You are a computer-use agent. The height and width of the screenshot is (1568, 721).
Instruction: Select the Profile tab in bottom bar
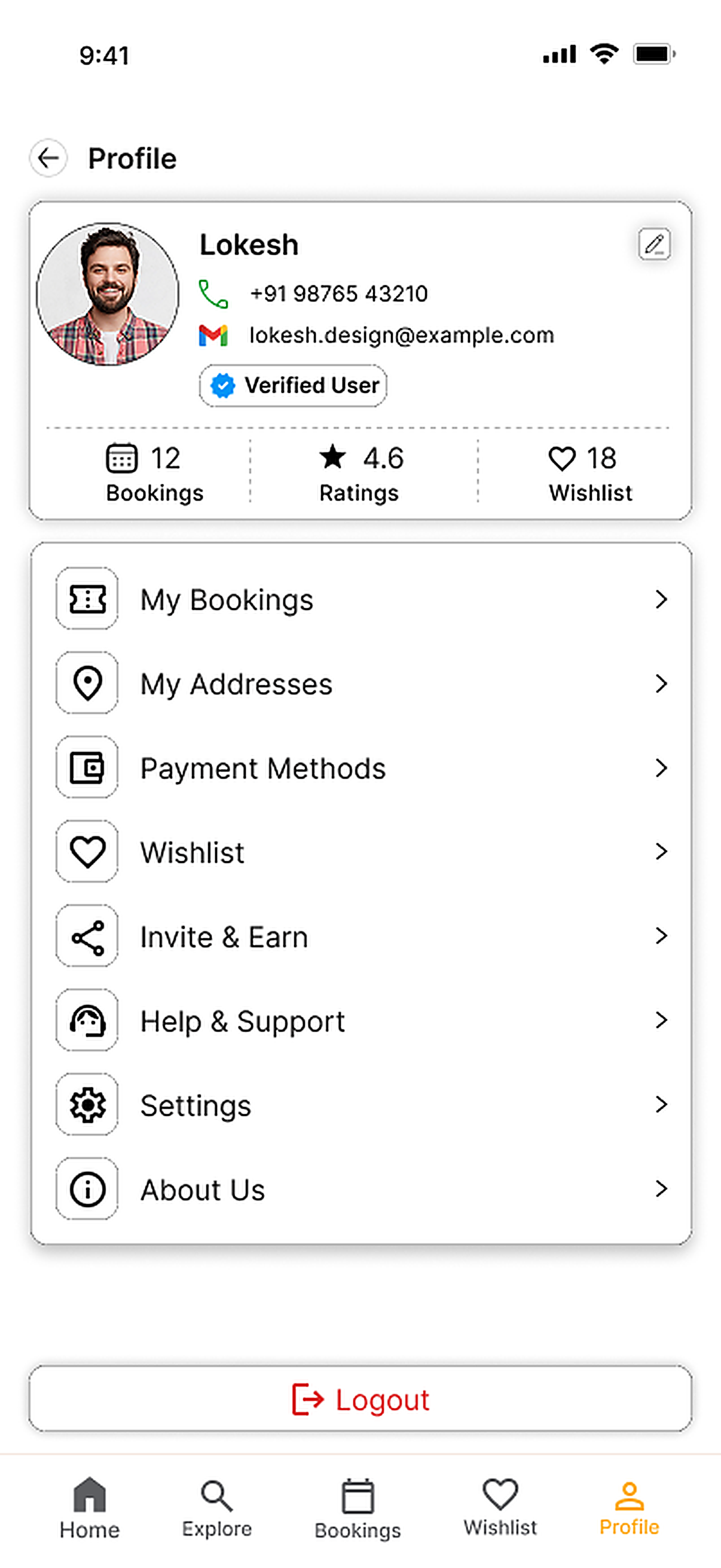(629, 1508)
